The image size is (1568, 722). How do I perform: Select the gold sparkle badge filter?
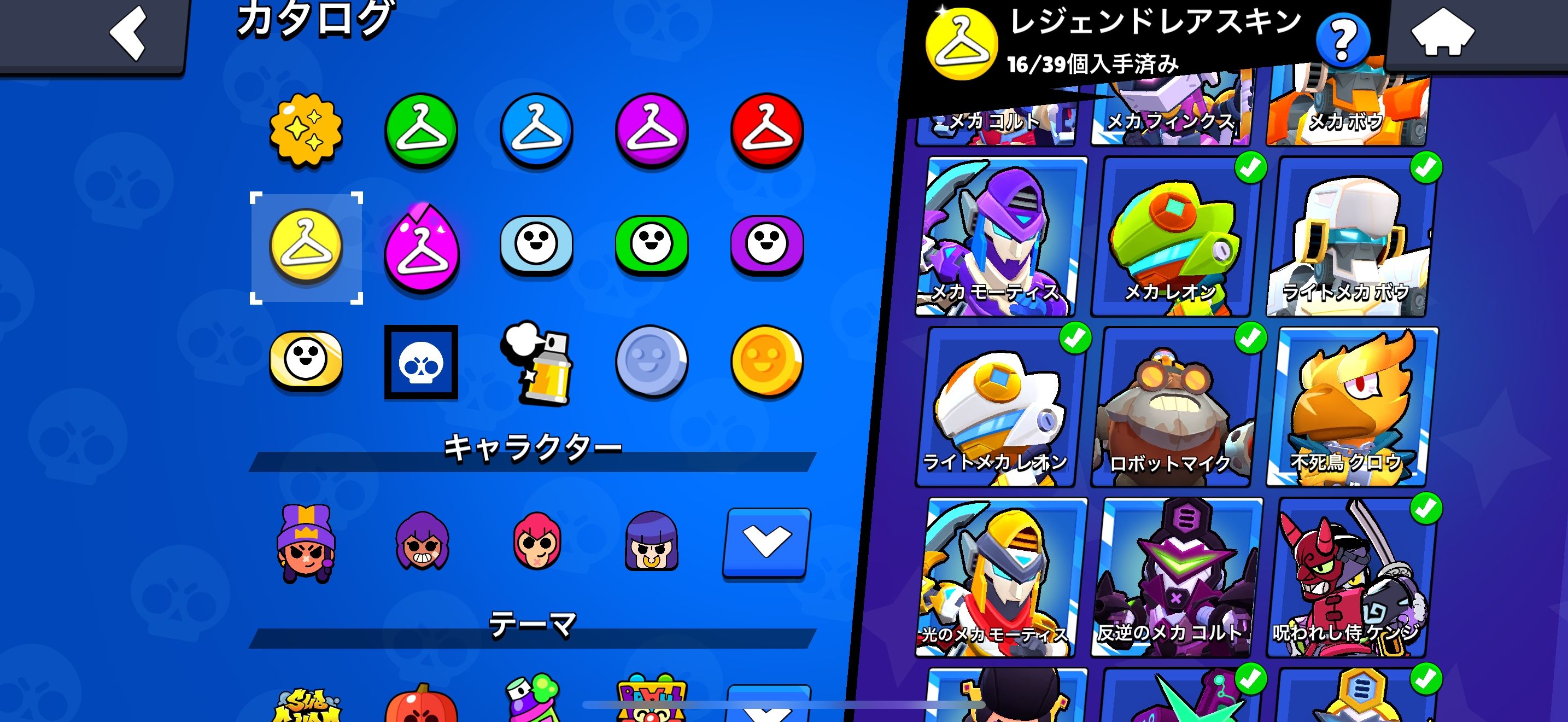click(x=306, y=130)
